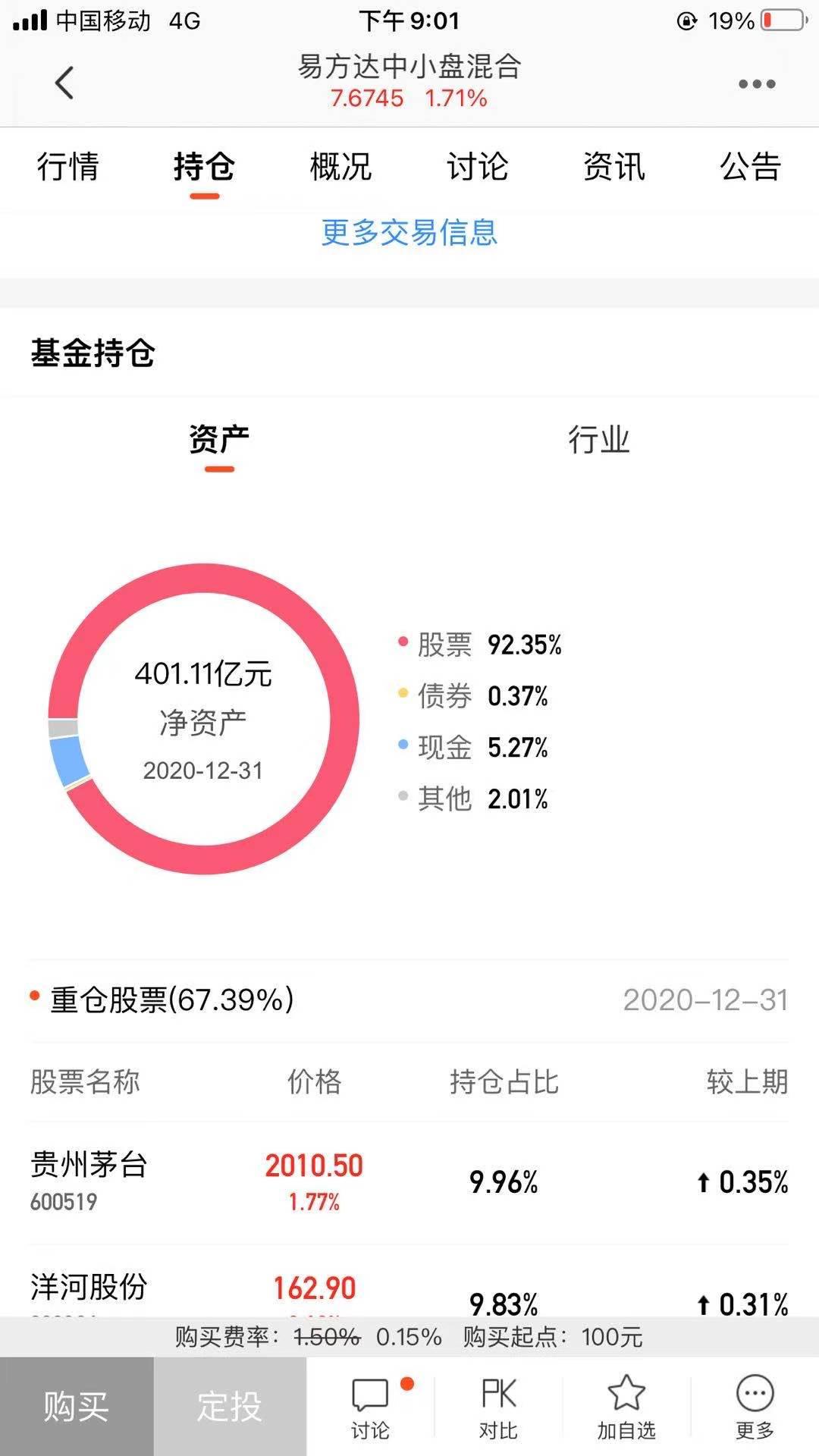Add fund to watchlist with 加自选
This screenshot has width=819, height=1456.
point(626,1407)
